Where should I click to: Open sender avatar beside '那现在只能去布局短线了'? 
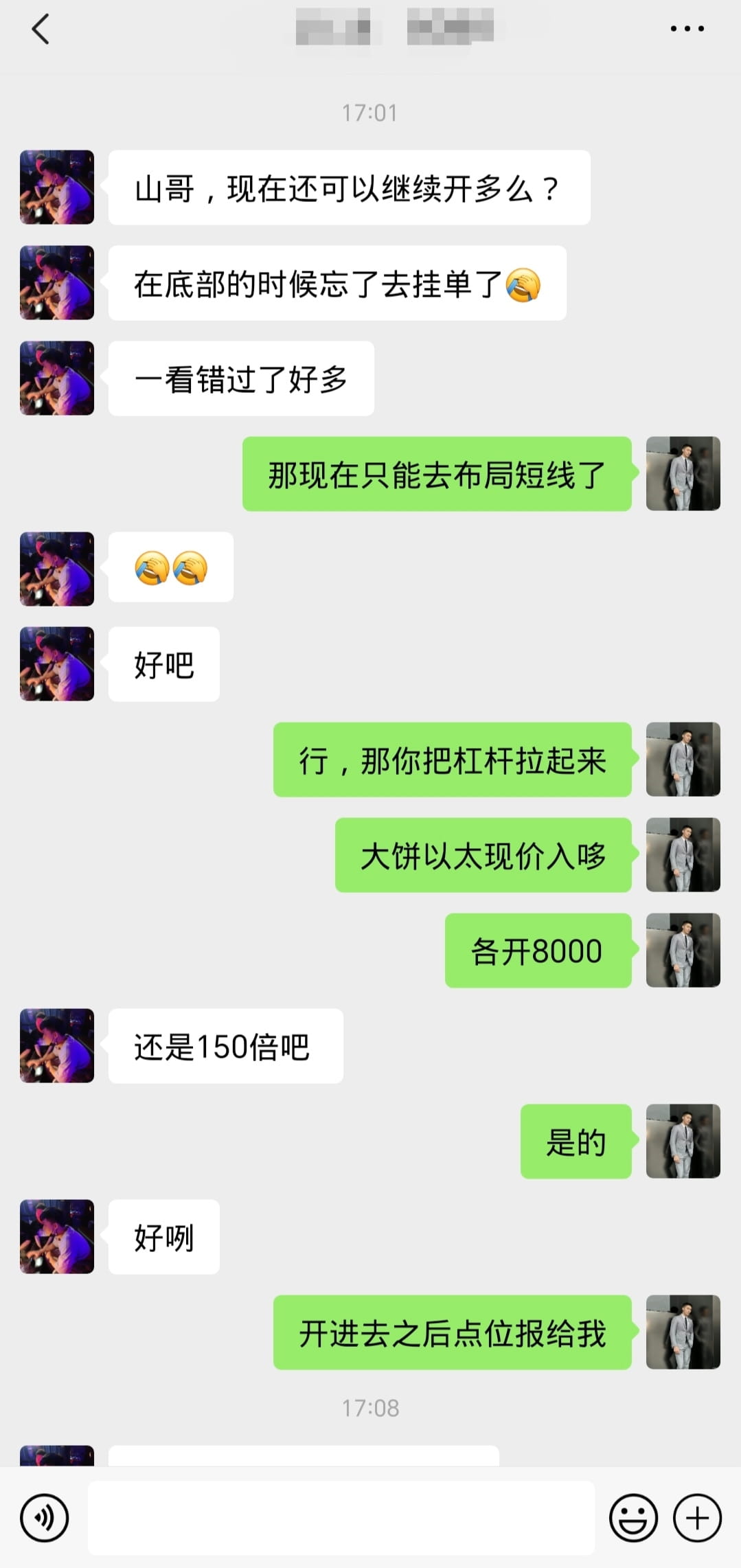[683, 474]
